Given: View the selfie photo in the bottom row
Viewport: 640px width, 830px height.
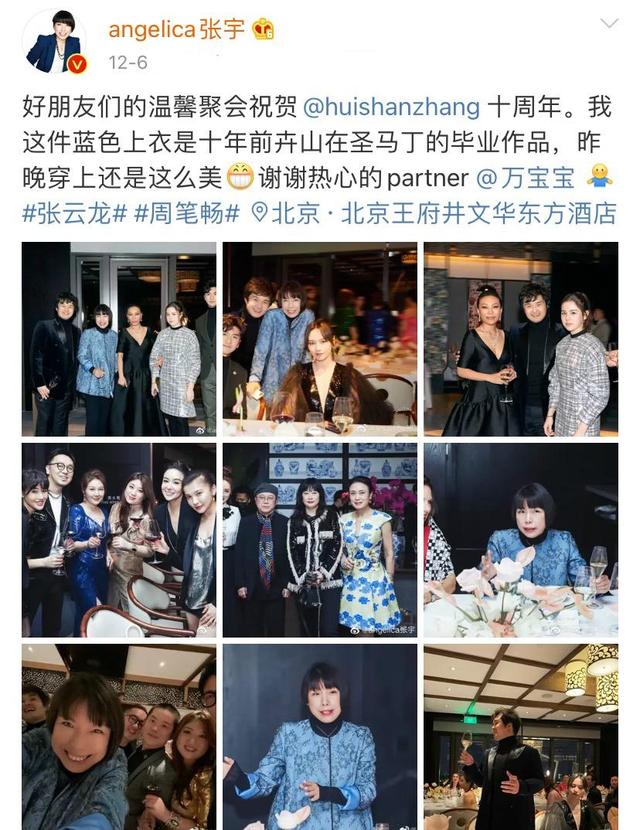Looking at the screenshot, I should click(x=119, y=737).
